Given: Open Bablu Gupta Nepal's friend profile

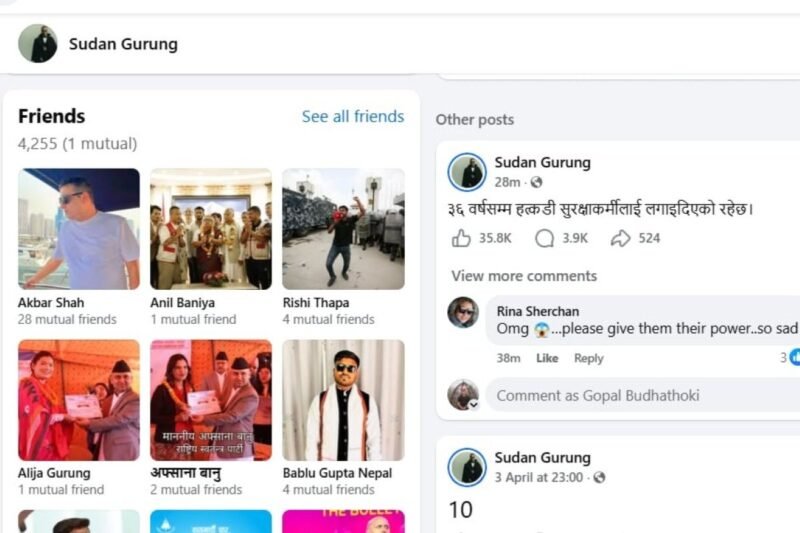Looking at the screenshot, I should pyautogui.click(x=343, y=400).
